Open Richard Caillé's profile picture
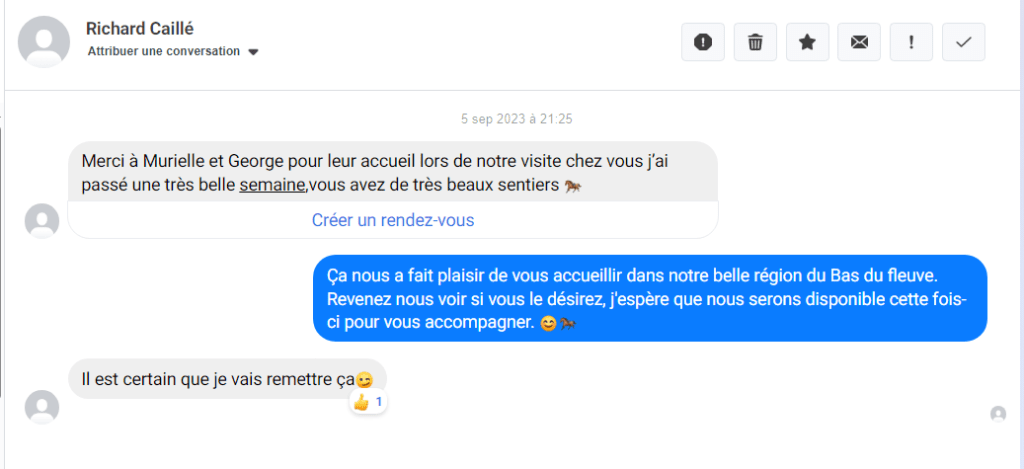The image size is (1024, 469). 45,41
